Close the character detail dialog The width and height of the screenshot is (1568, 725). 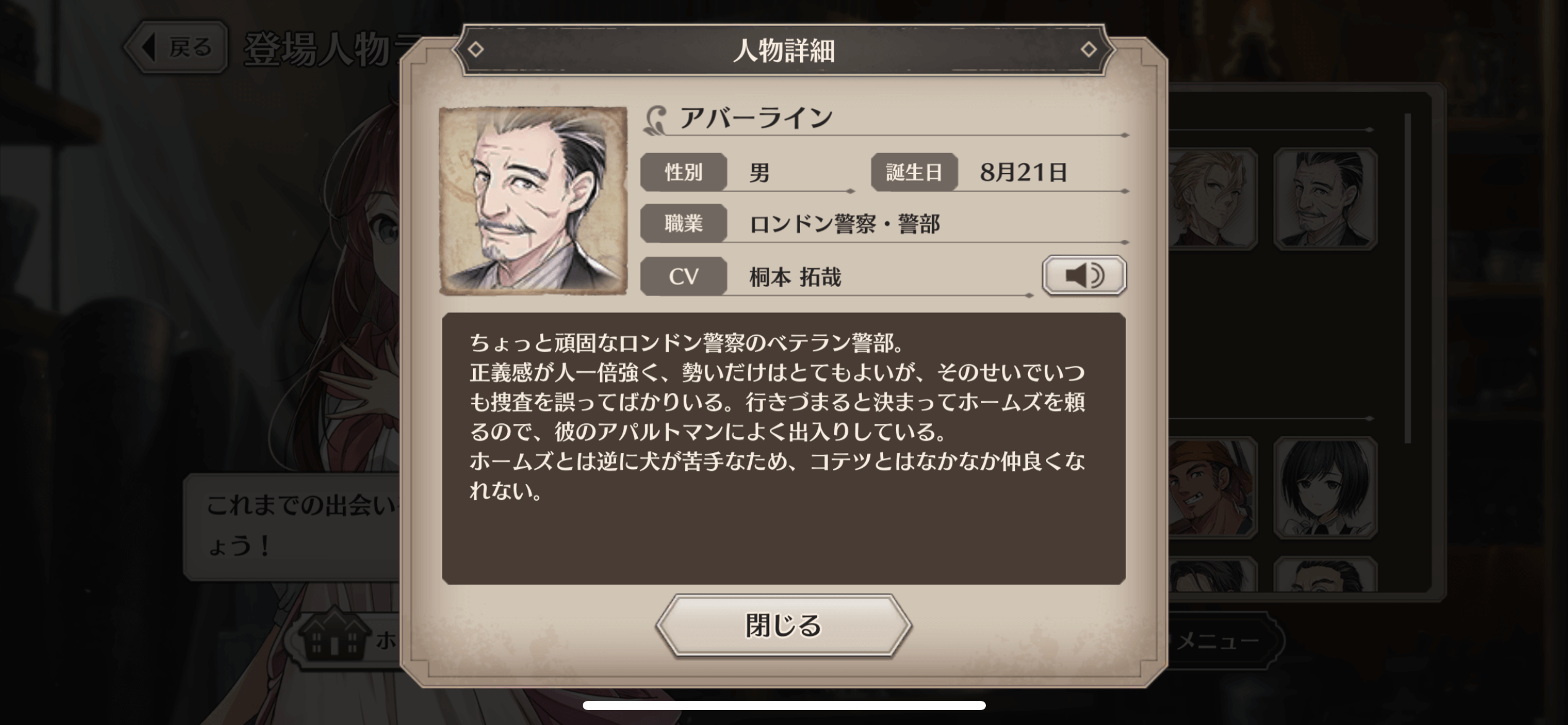[x=783, y=626]
